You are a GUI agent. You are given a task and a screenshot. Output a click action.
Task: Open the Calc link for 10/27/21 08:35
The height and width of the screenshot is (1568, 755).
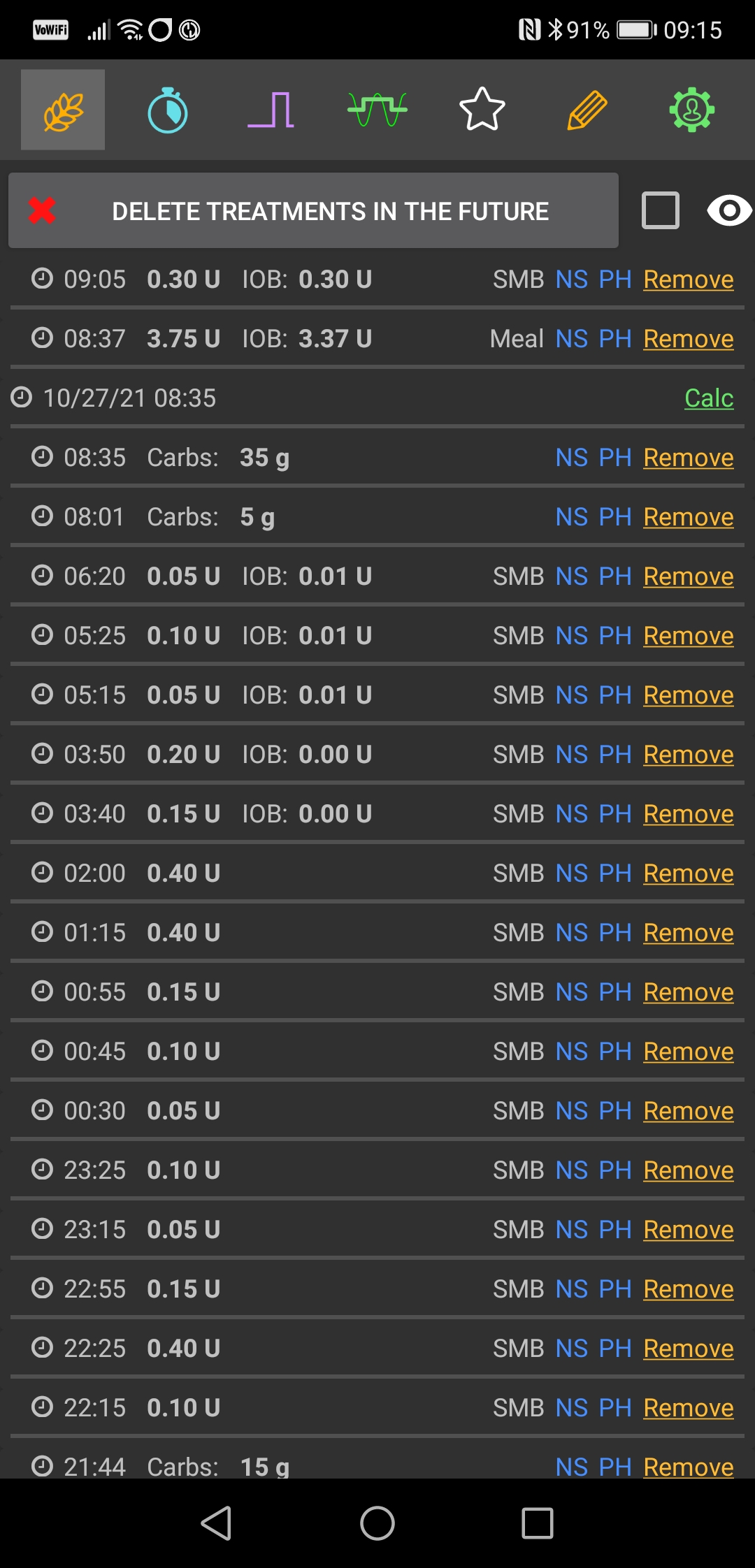[708, 397]
